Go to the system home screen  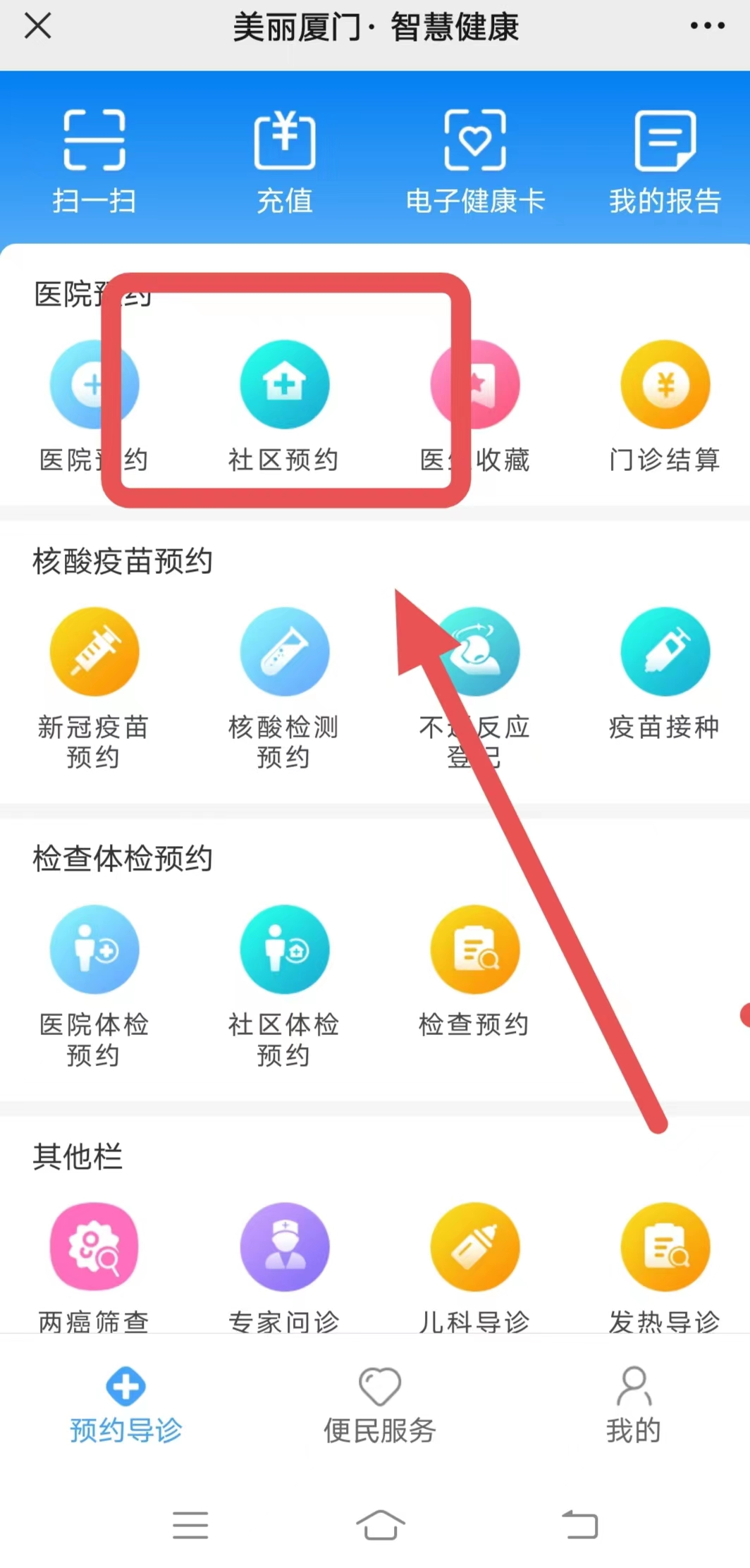coord(380,1525)
